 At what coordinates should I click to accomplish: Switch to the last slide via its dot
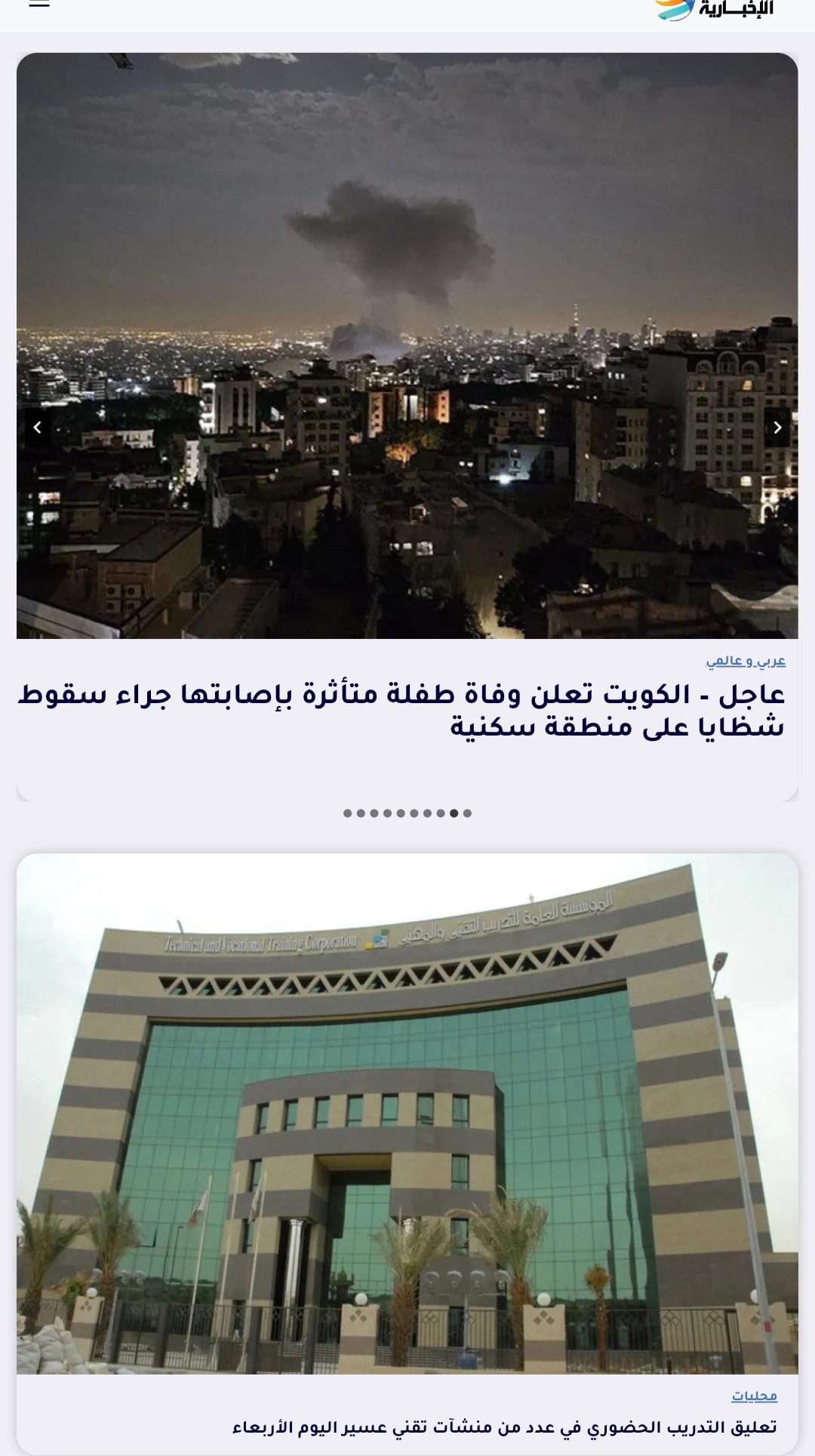coord(468,814)
